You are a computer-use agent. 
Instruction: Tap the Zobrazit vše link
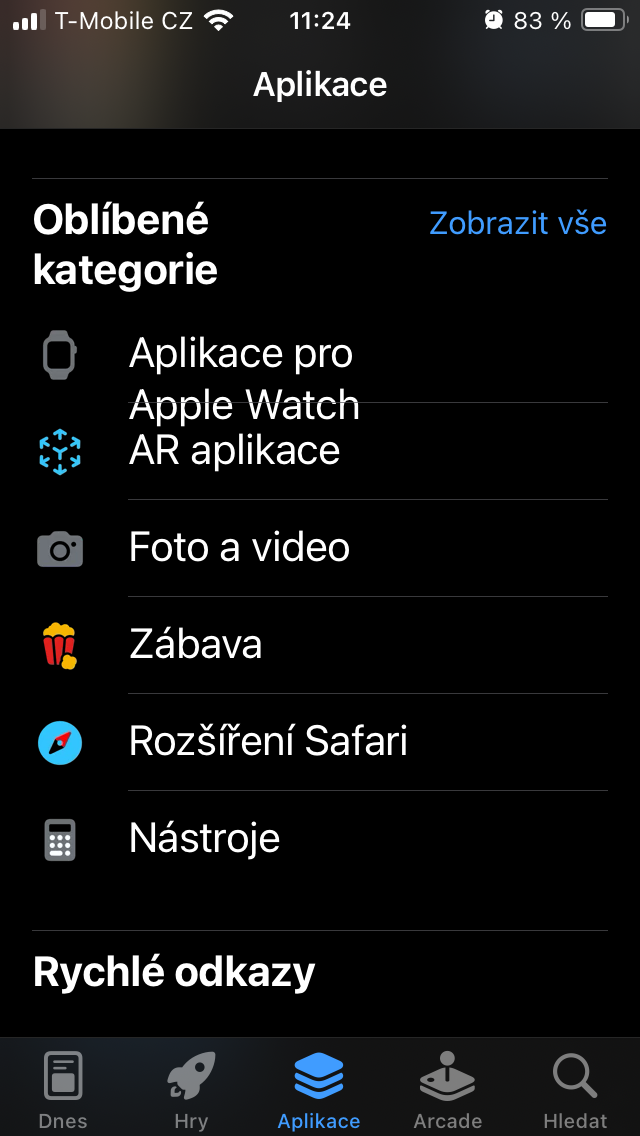point(517,222)
